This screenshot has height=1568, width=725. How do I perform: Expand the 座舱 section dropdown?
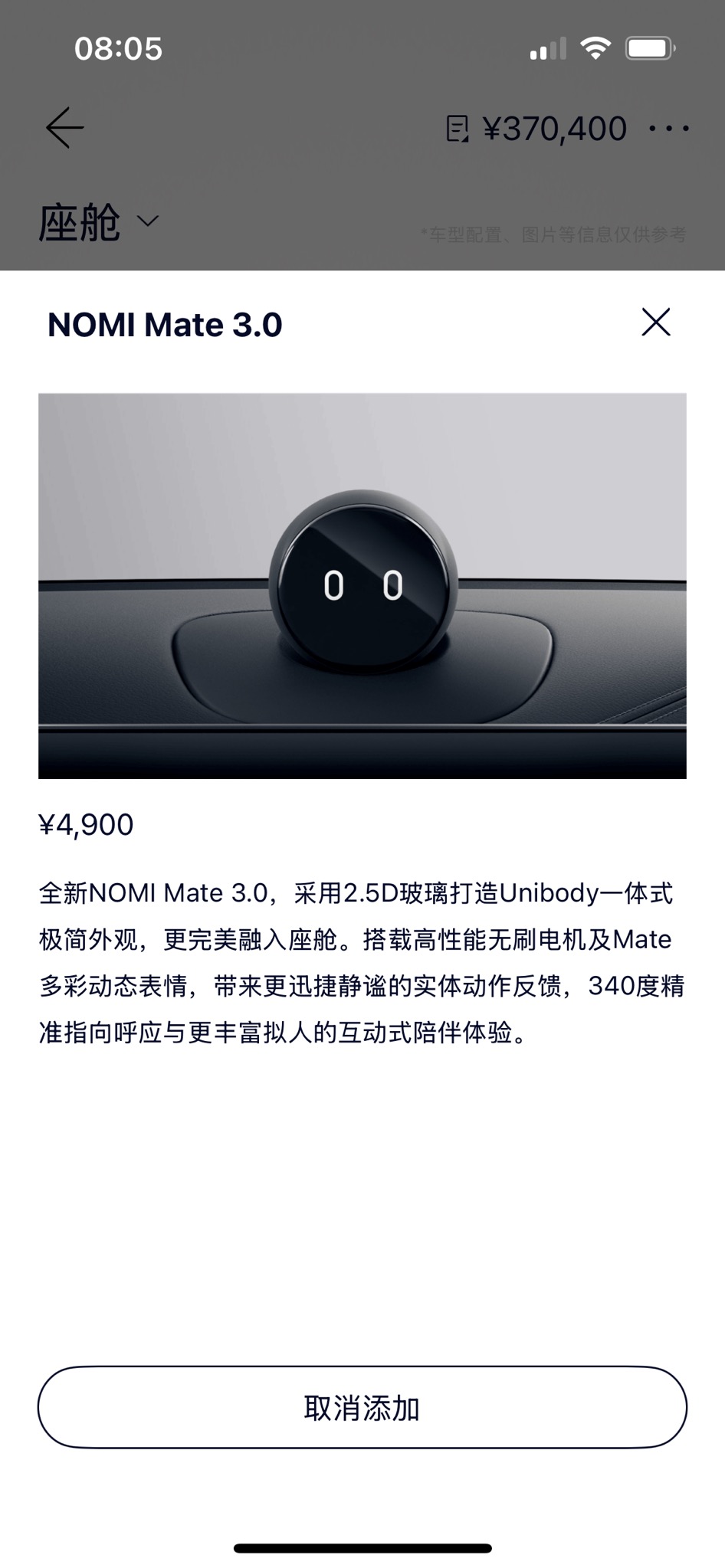point(100,221)
